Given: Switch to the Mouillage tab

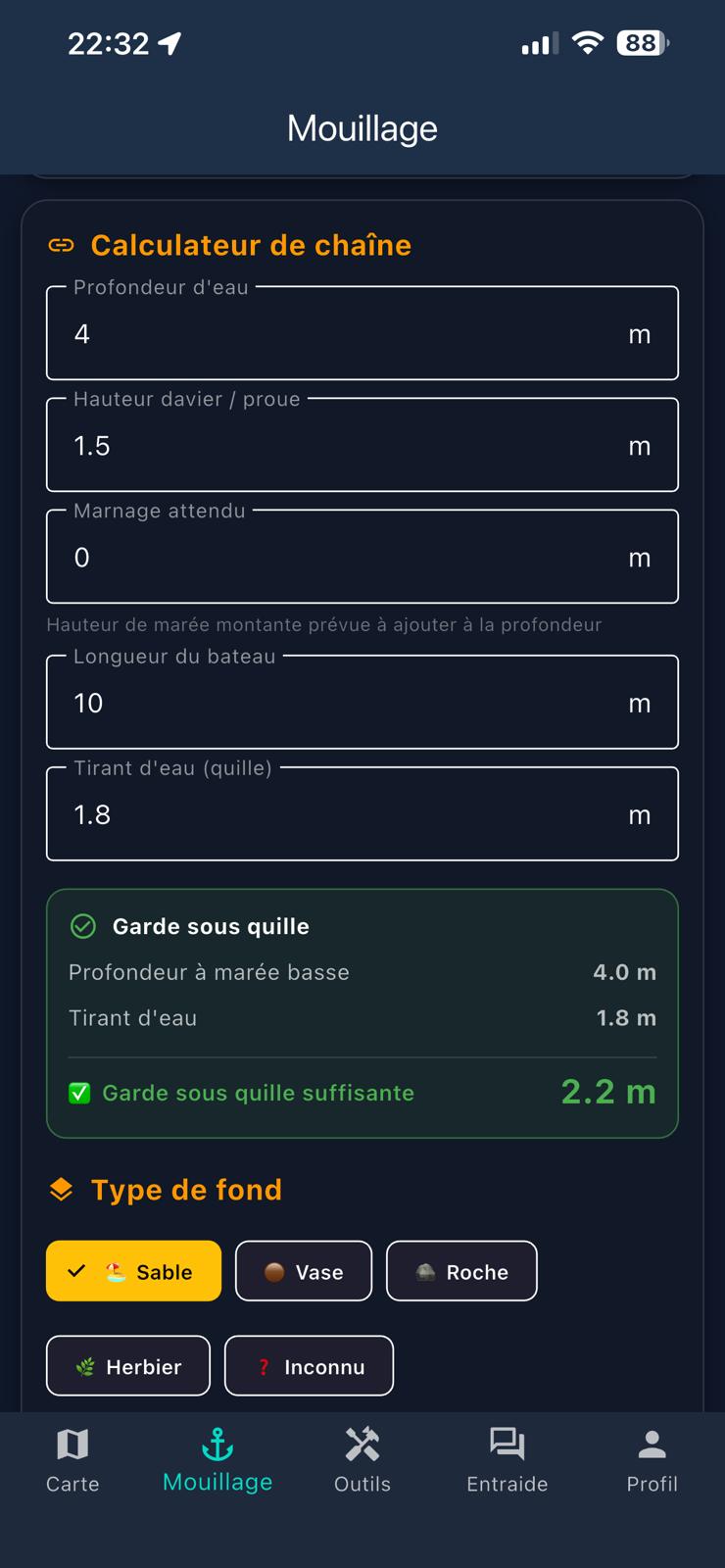Looking at the screenshot, I should pyautogui.click(x=217, y=1460).
